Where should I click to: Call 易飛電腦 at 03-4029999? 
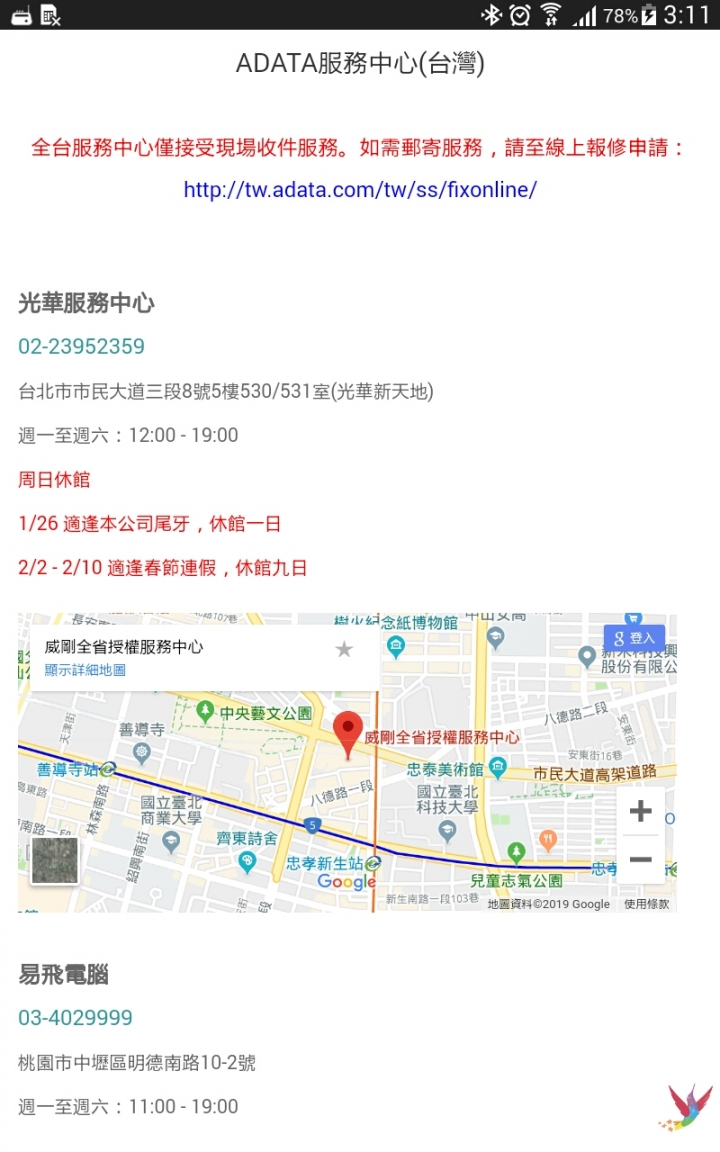(75, 1018)
